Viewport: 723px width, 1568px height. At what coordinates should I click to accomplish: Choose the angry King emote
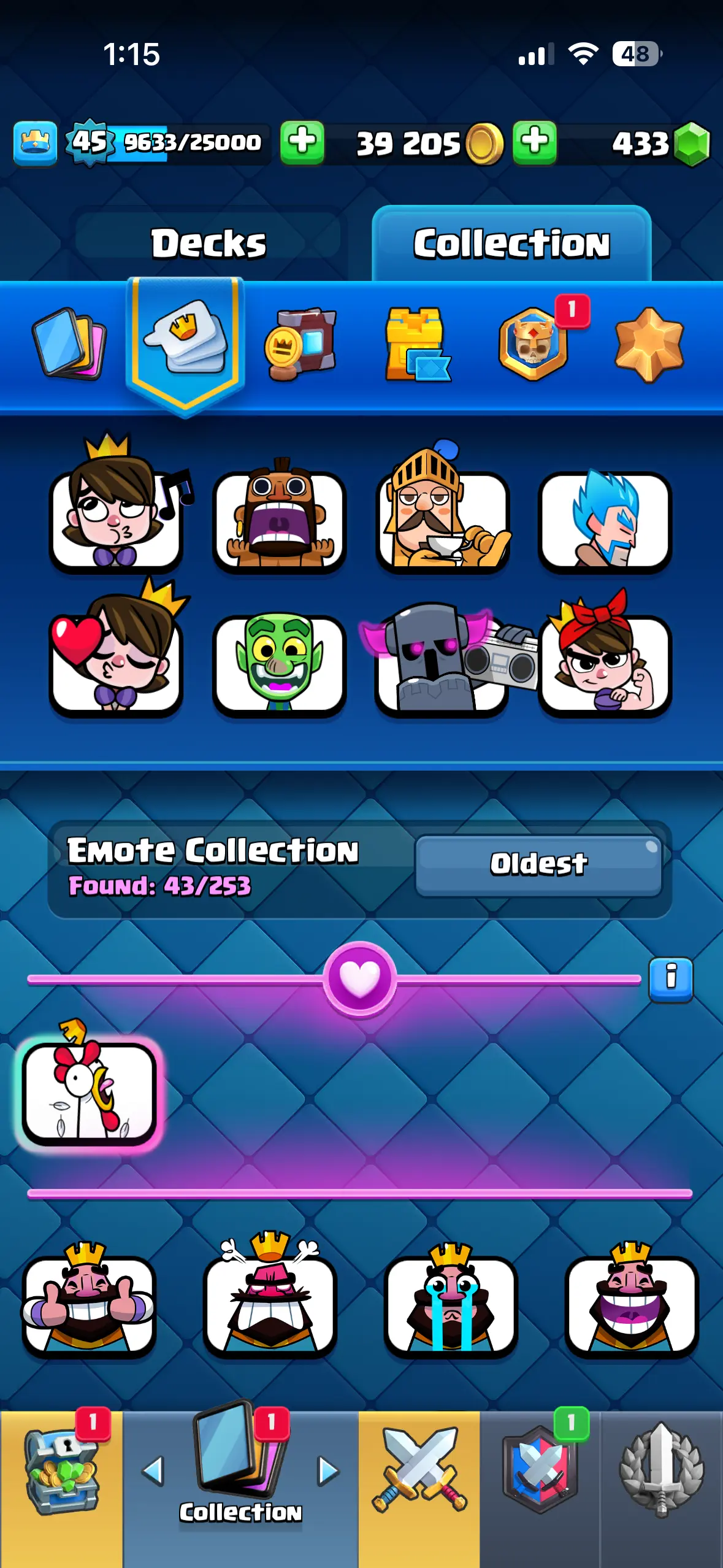270,1302
